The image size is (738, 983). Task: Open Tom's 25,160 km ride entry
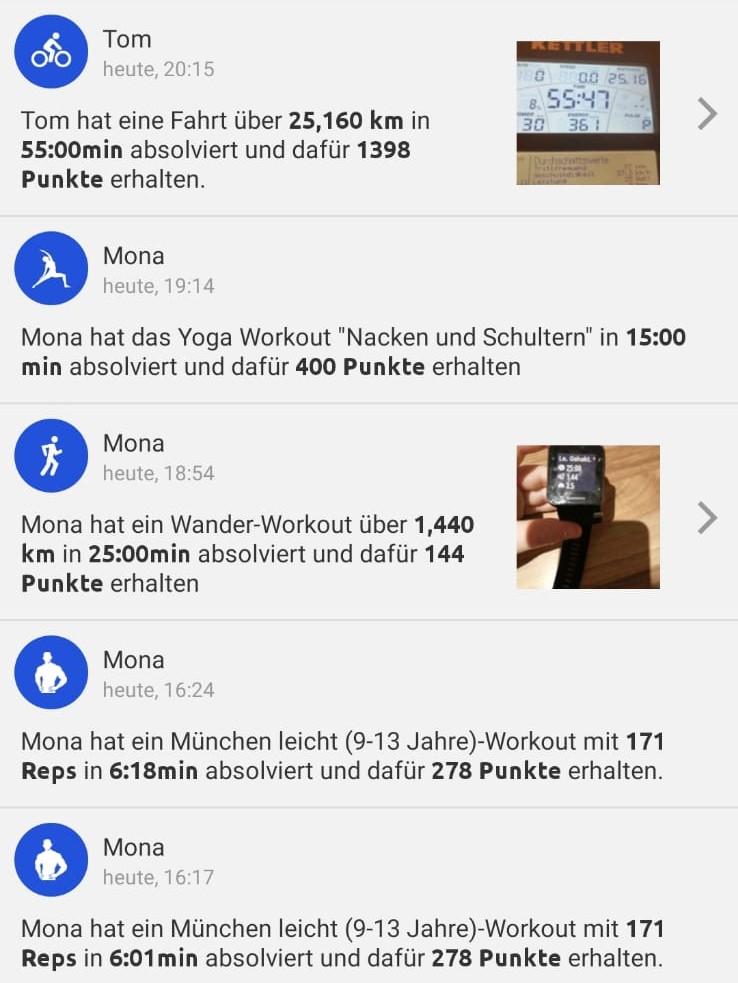click(x=250, y=150)
